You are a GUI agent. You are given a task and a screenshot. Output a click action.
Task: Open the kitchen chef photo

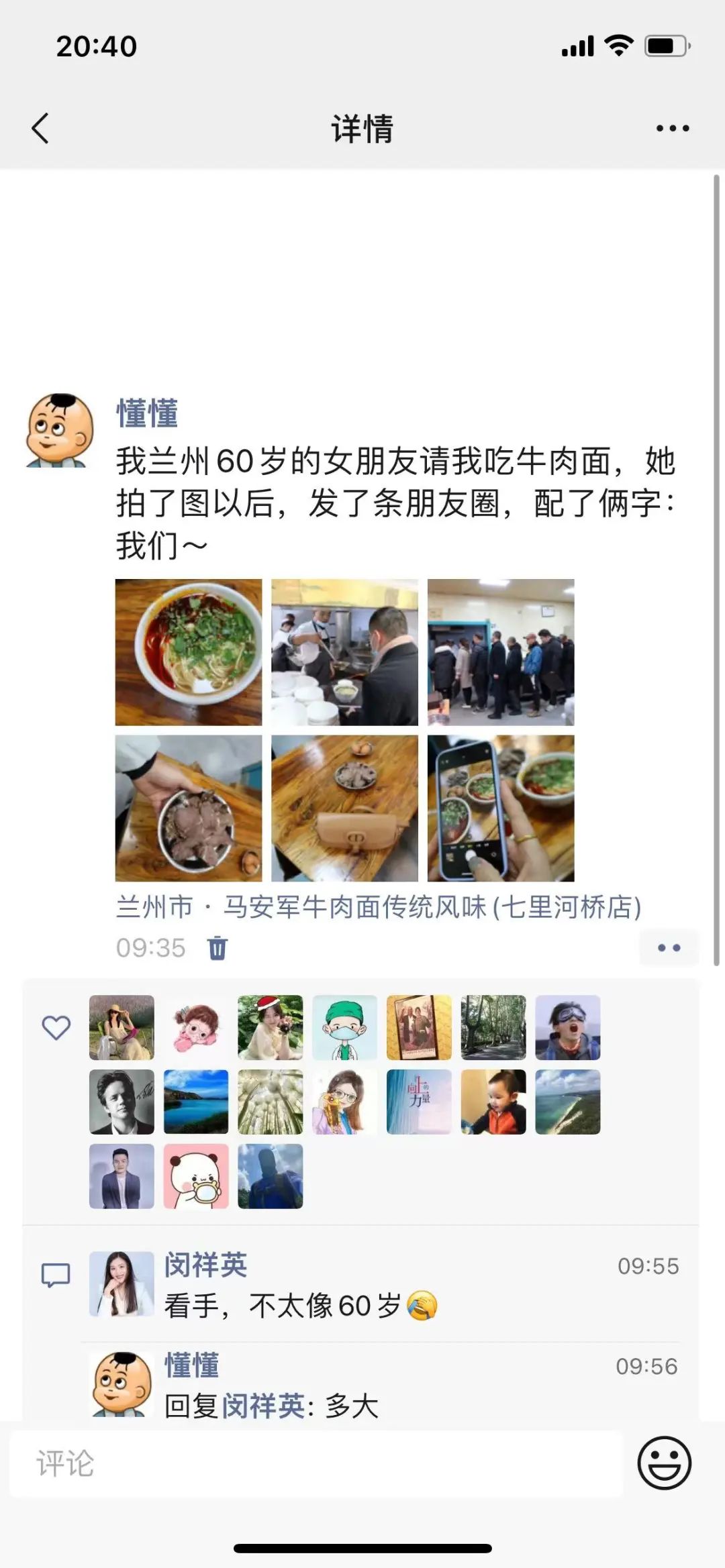[344, 652]
